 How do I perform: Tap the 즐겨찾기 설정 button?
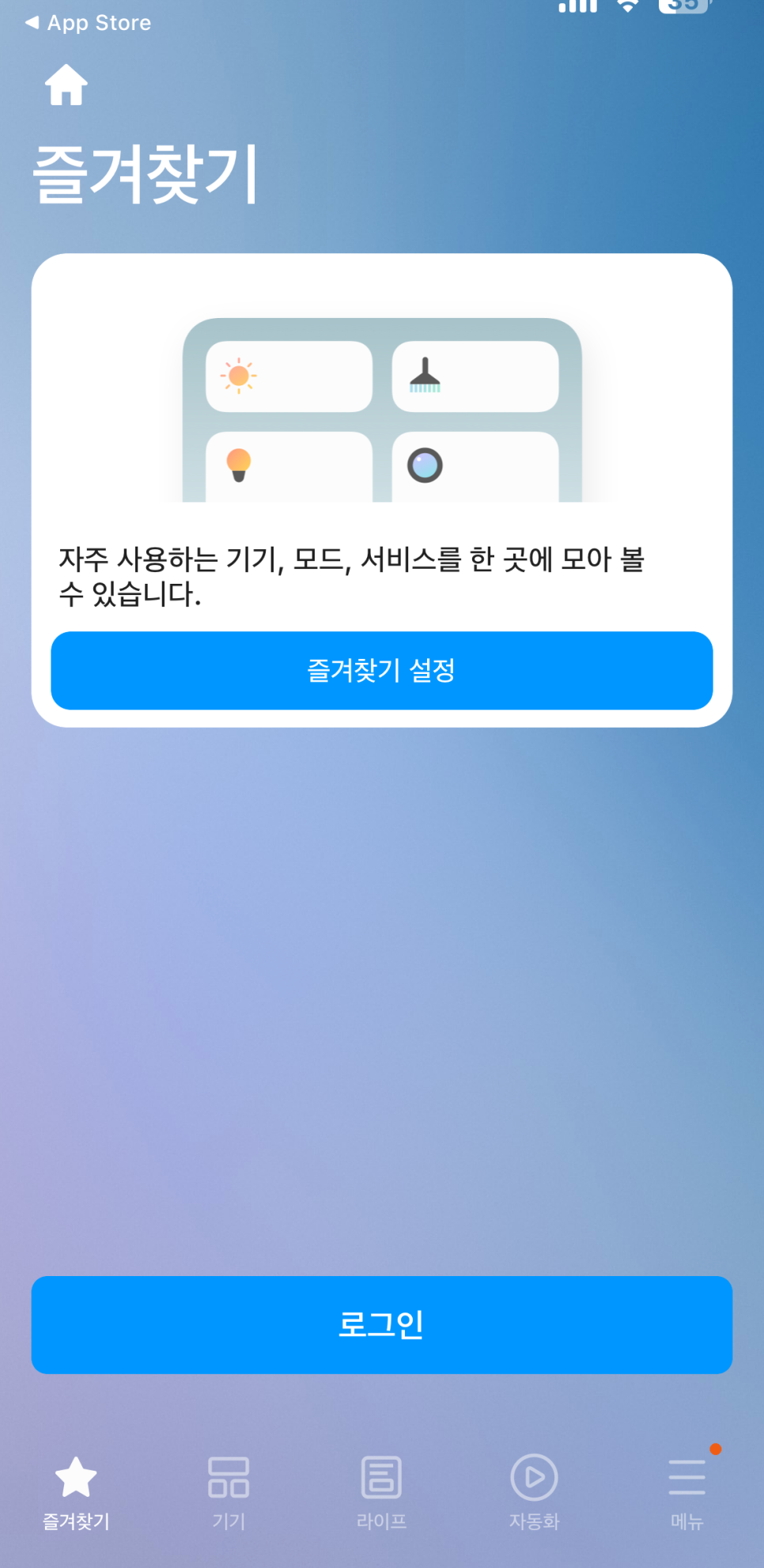coord(381,670)
